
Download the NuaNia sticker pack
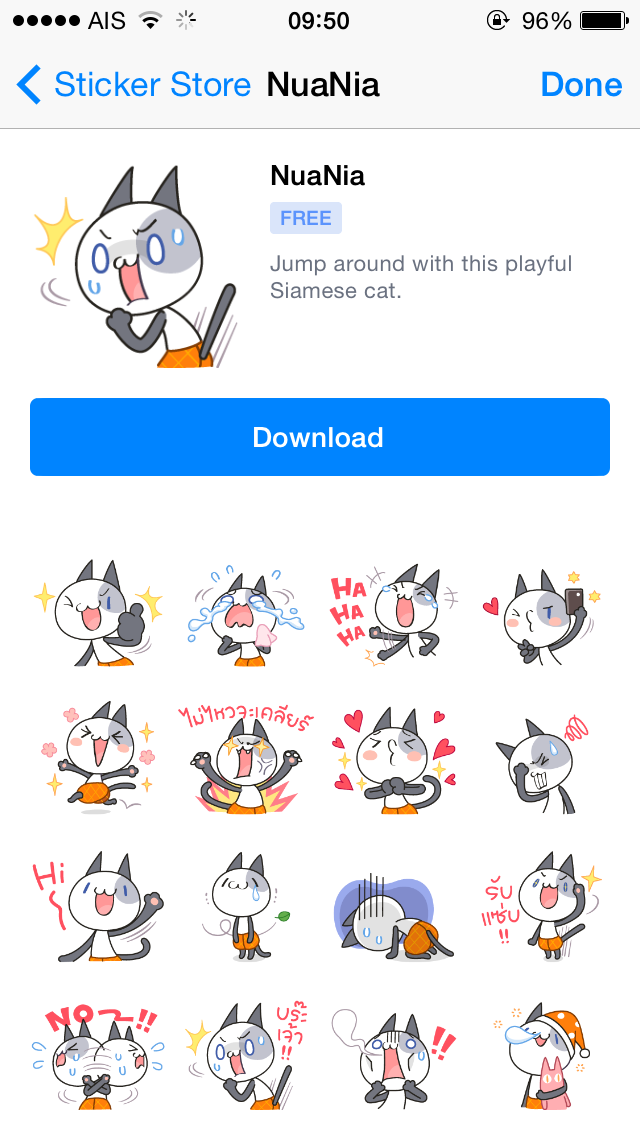319,437
